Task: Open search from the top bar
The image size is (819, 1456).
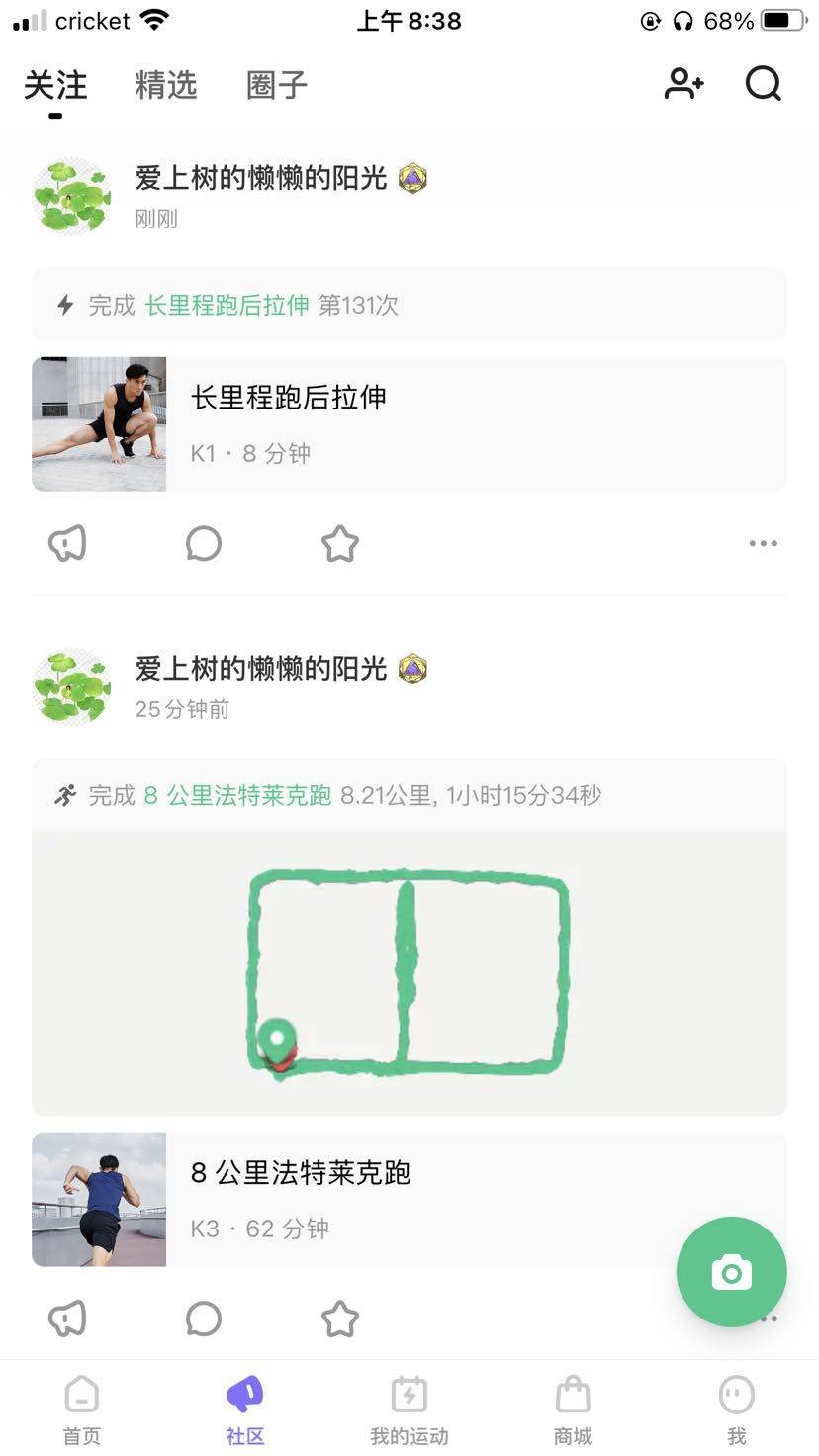Action: tap(763, 84)
